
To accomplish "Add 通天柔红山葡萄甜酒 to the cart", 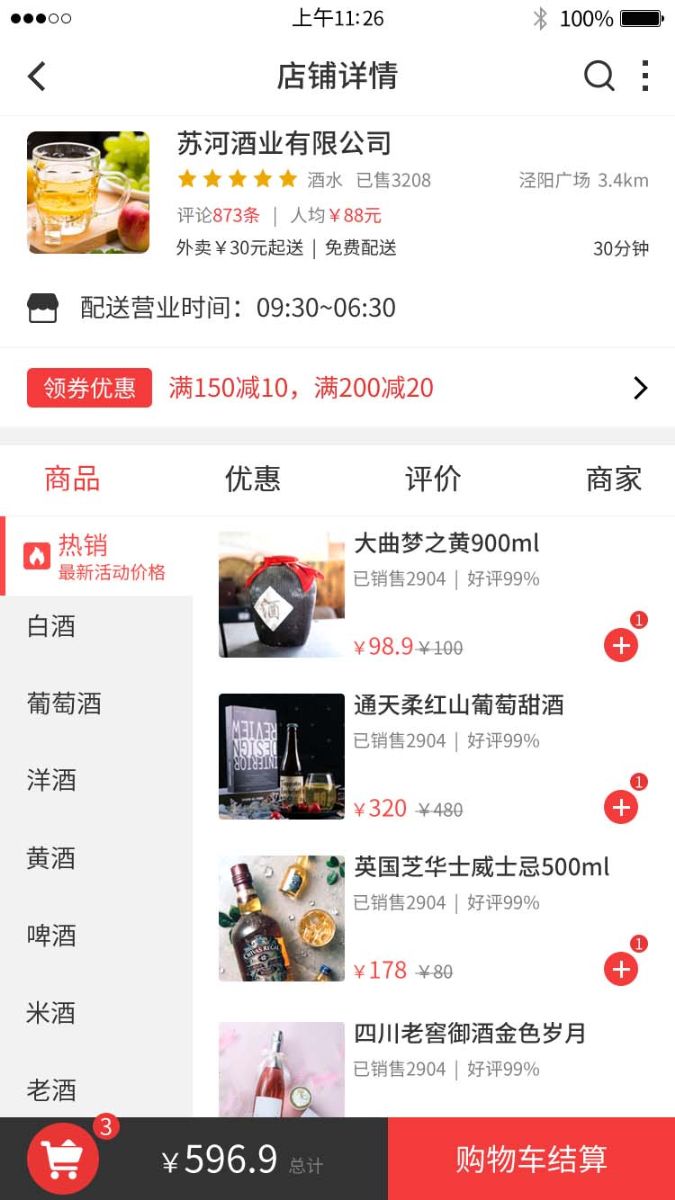I will tap(621, 807).
